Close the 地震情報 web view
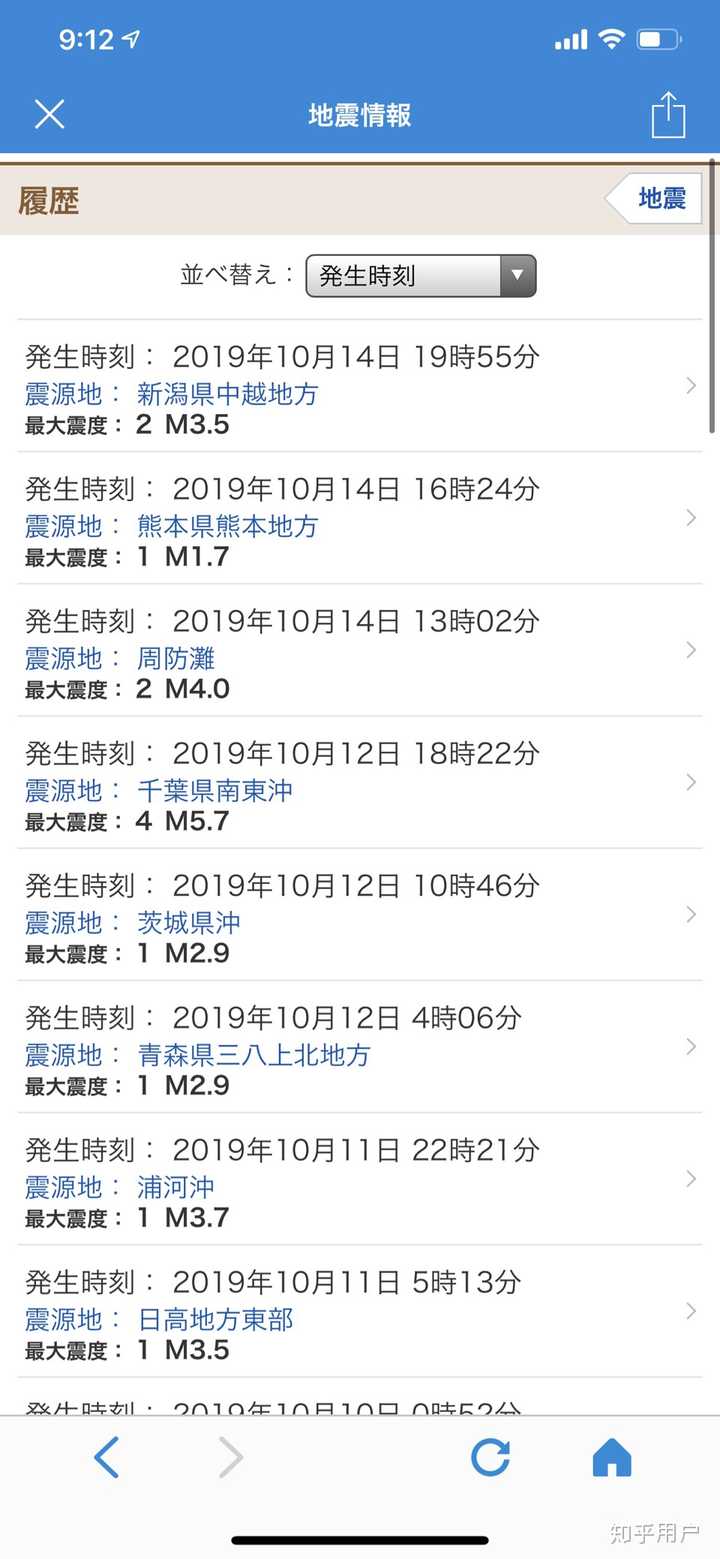Screen dimensions: 720x1559 (49, 114)
